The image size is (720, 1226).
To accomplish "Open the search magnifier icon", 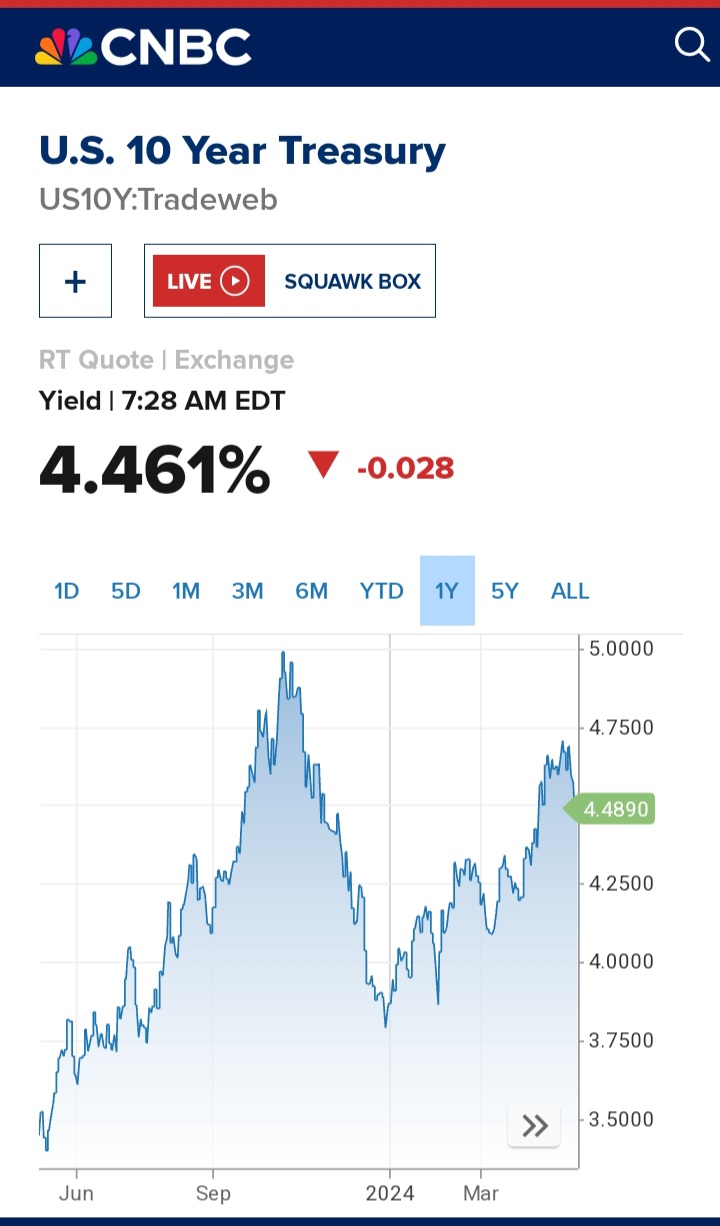I will click(691, 45).
